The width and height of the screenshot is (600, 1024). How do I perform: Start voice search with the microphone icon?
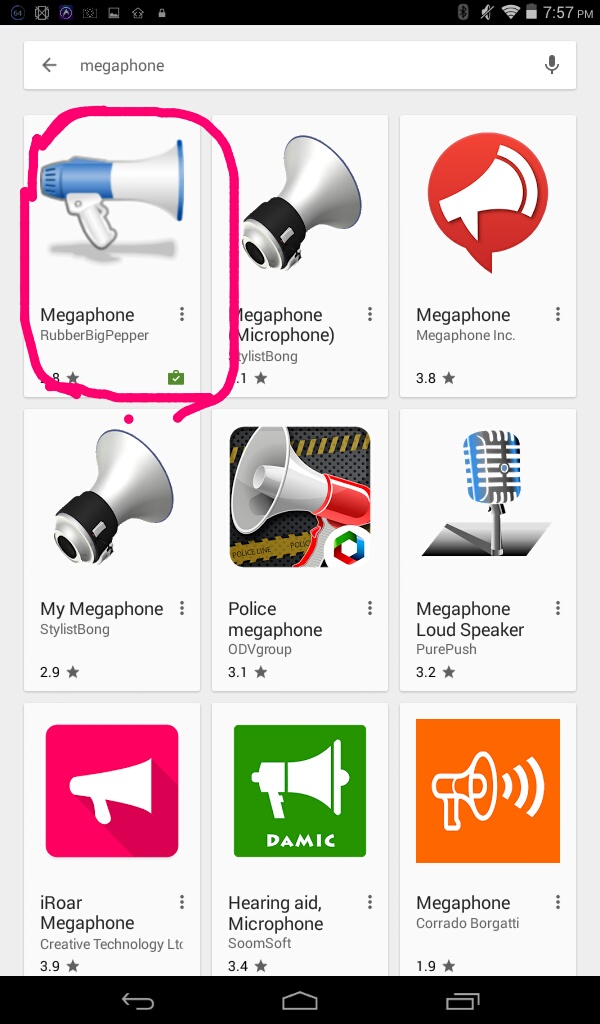(x=551, y=65)
